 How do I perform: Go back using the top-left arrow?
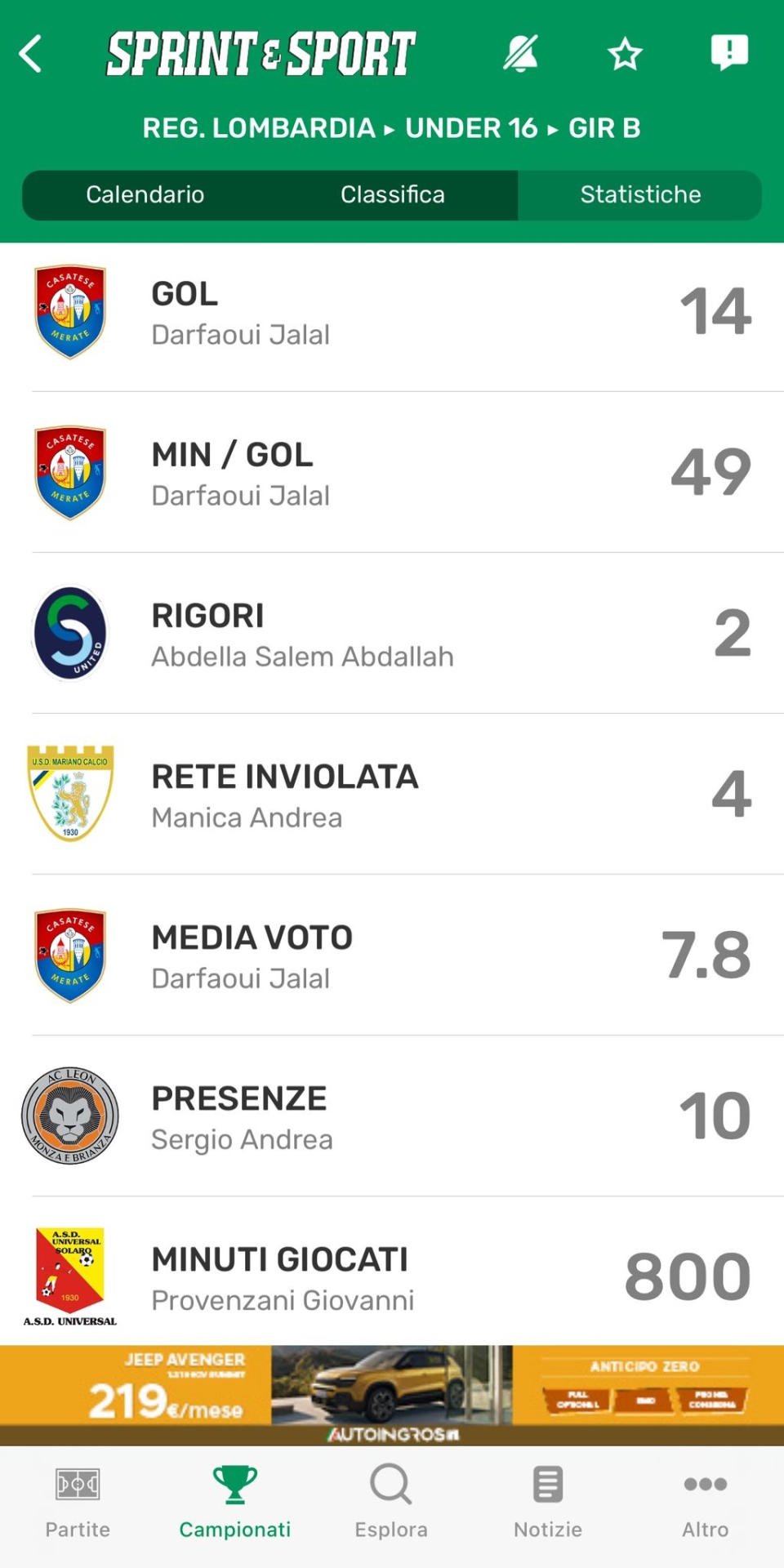tap(31, 54)
